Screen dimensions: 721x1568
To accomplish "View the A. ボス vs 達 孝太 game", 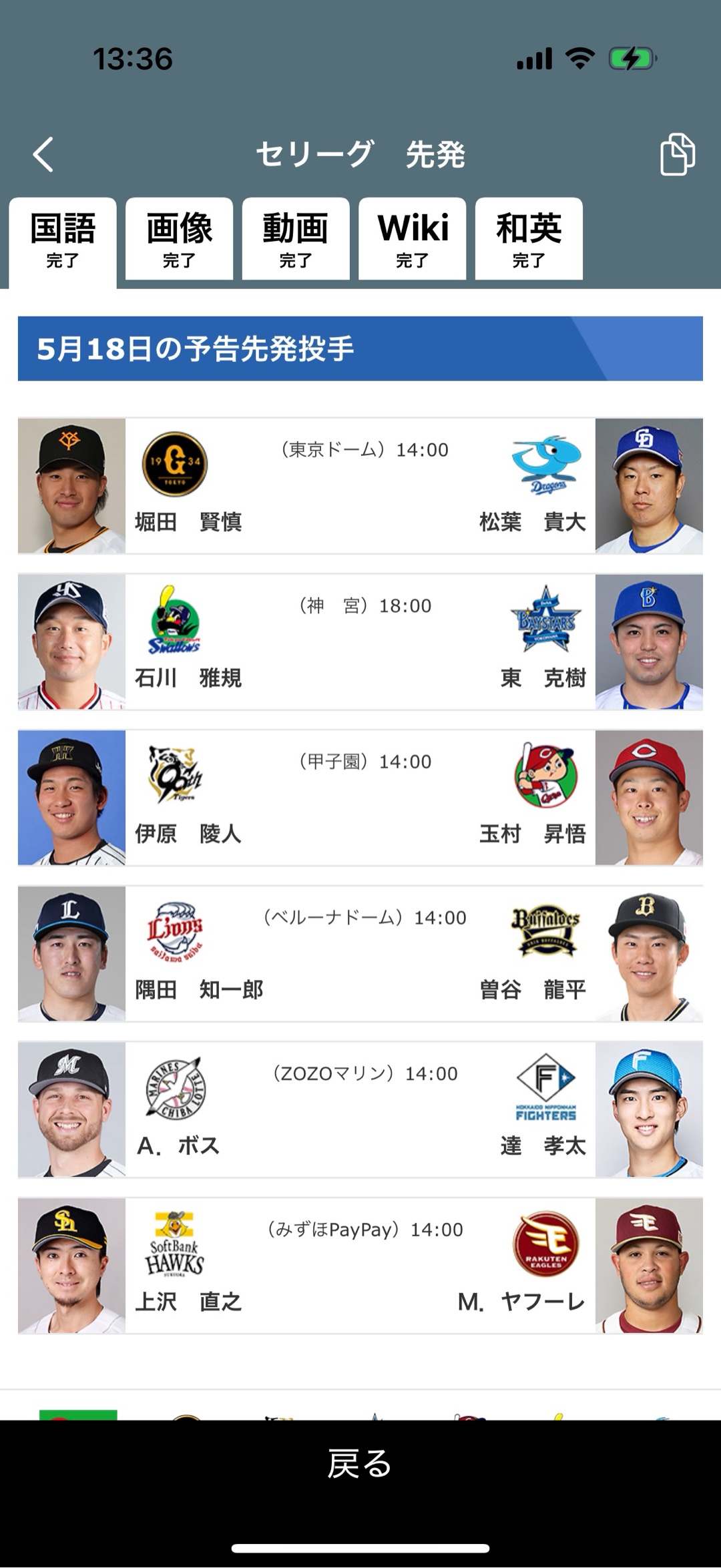I will (x=360, y=1109).
